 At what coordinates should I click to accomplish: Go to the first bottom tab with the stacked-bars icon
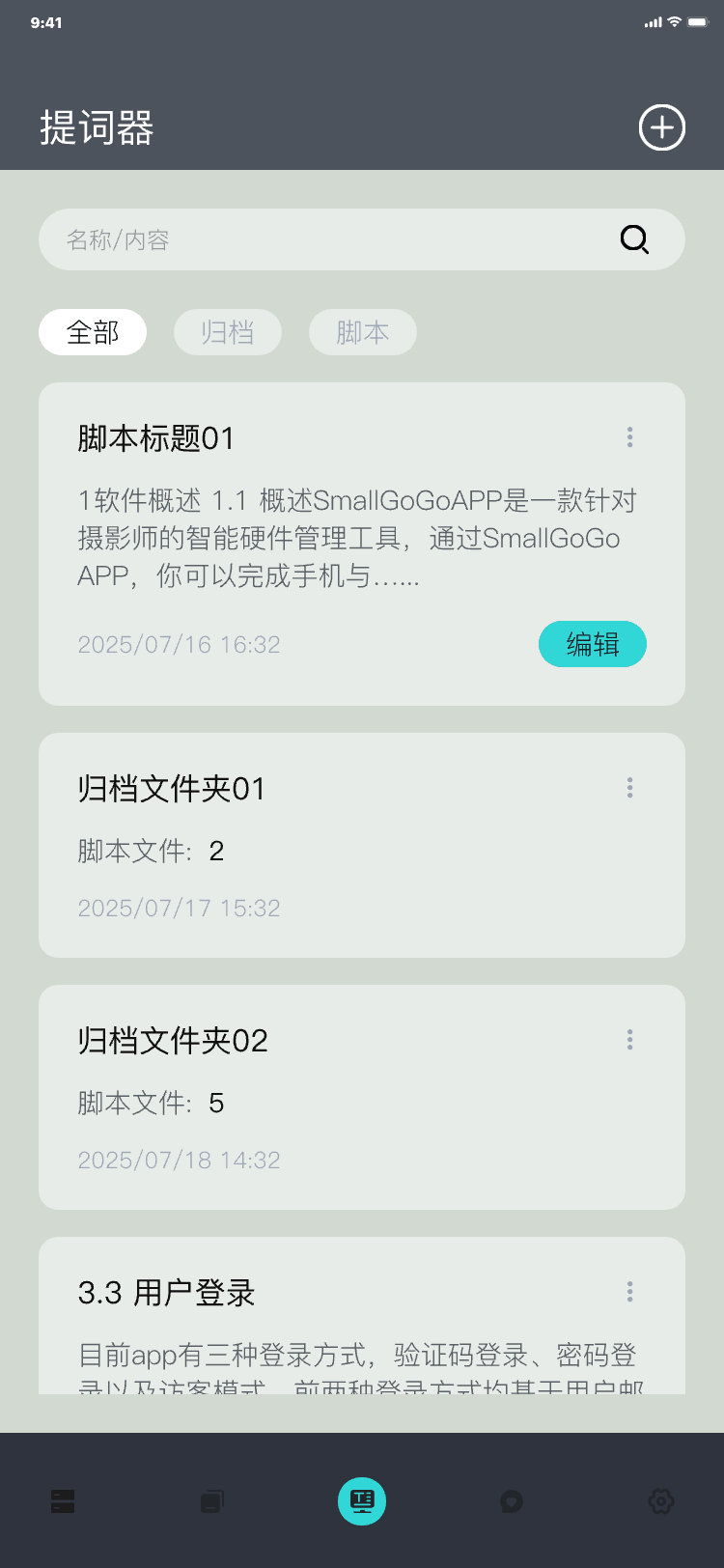(x=63, y=1501)
